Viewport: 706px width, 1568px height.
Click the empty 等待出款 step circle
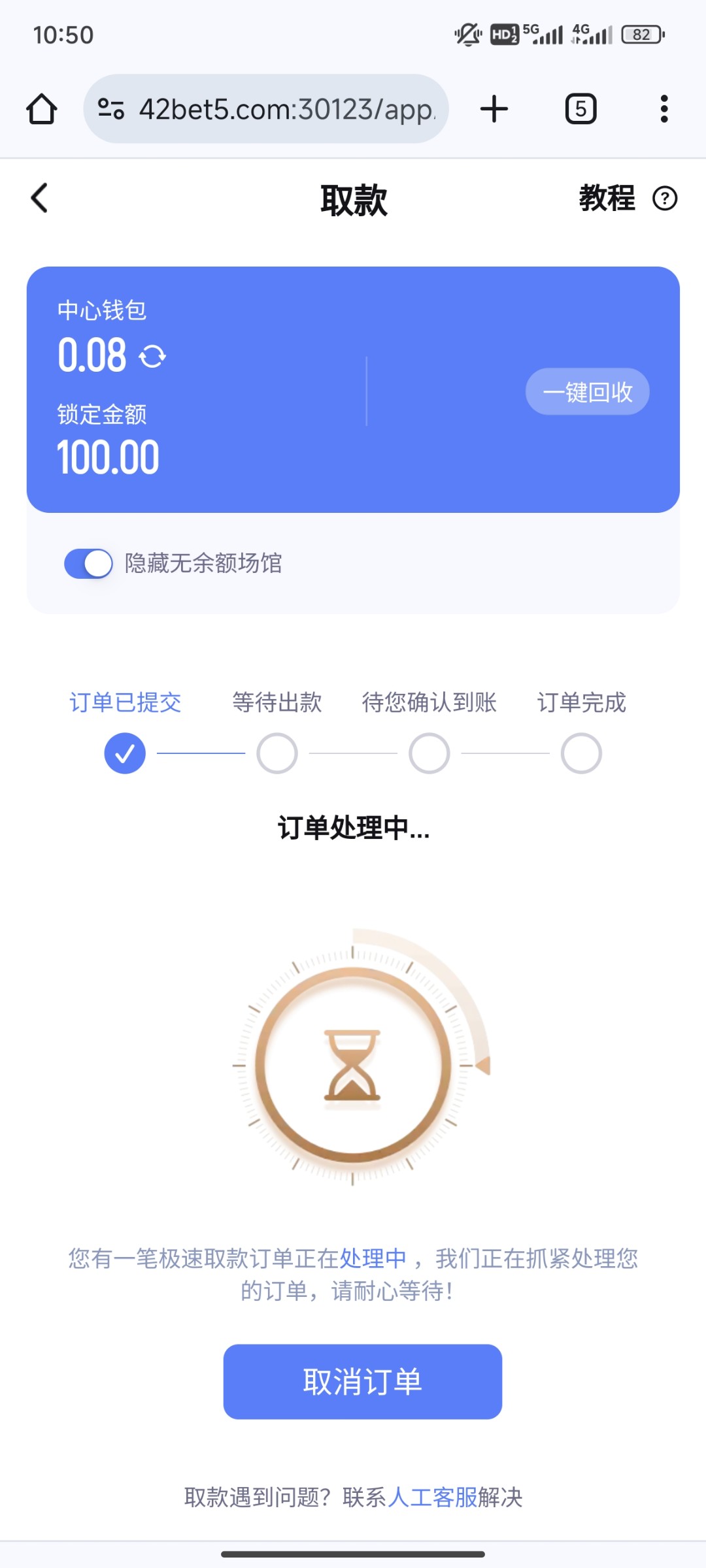pyautogui.click(x=277, y=753)
